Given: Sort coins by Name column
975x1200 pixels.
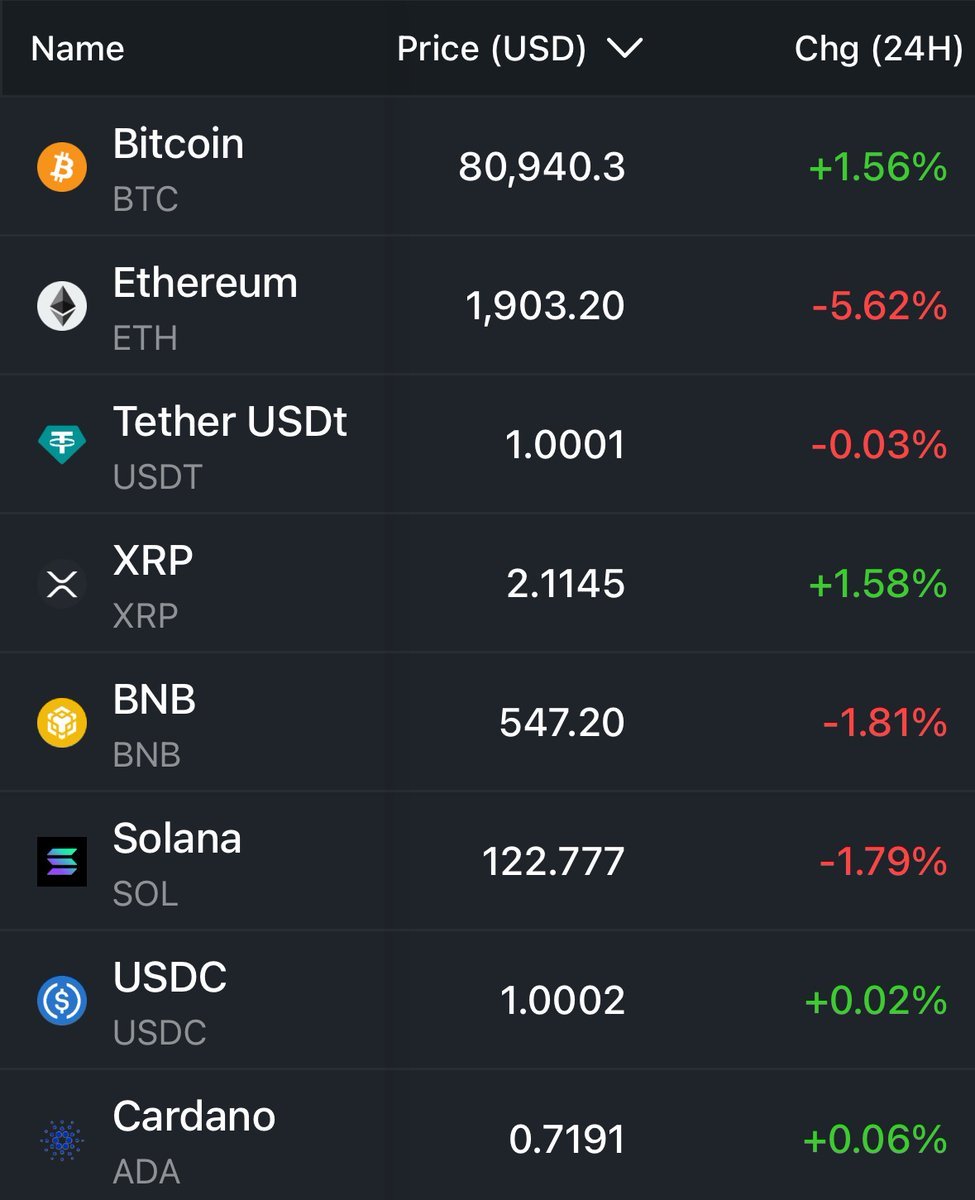Looking at the screenshot, I should (77, 49).
